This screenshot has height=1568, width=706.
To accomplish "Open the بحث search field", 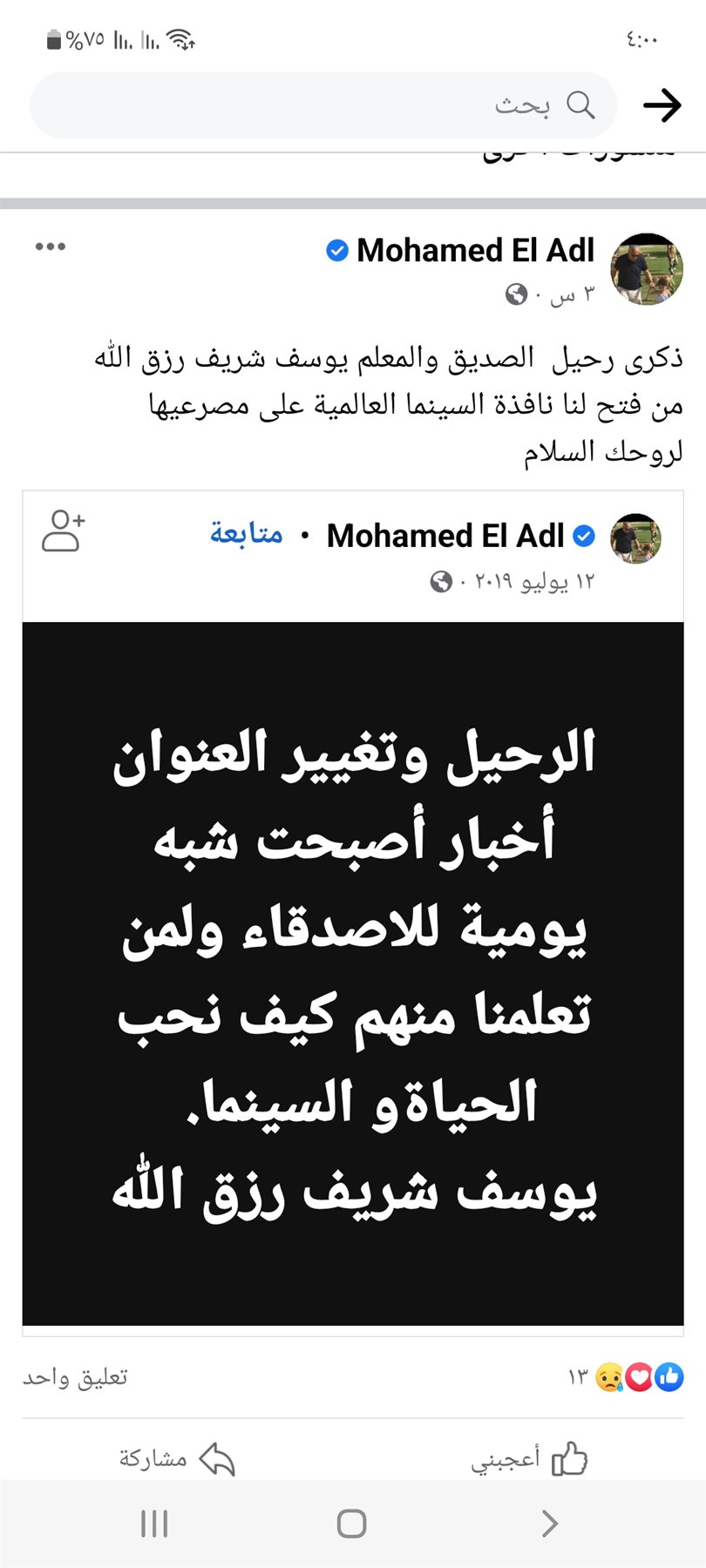I will [322, 105].
